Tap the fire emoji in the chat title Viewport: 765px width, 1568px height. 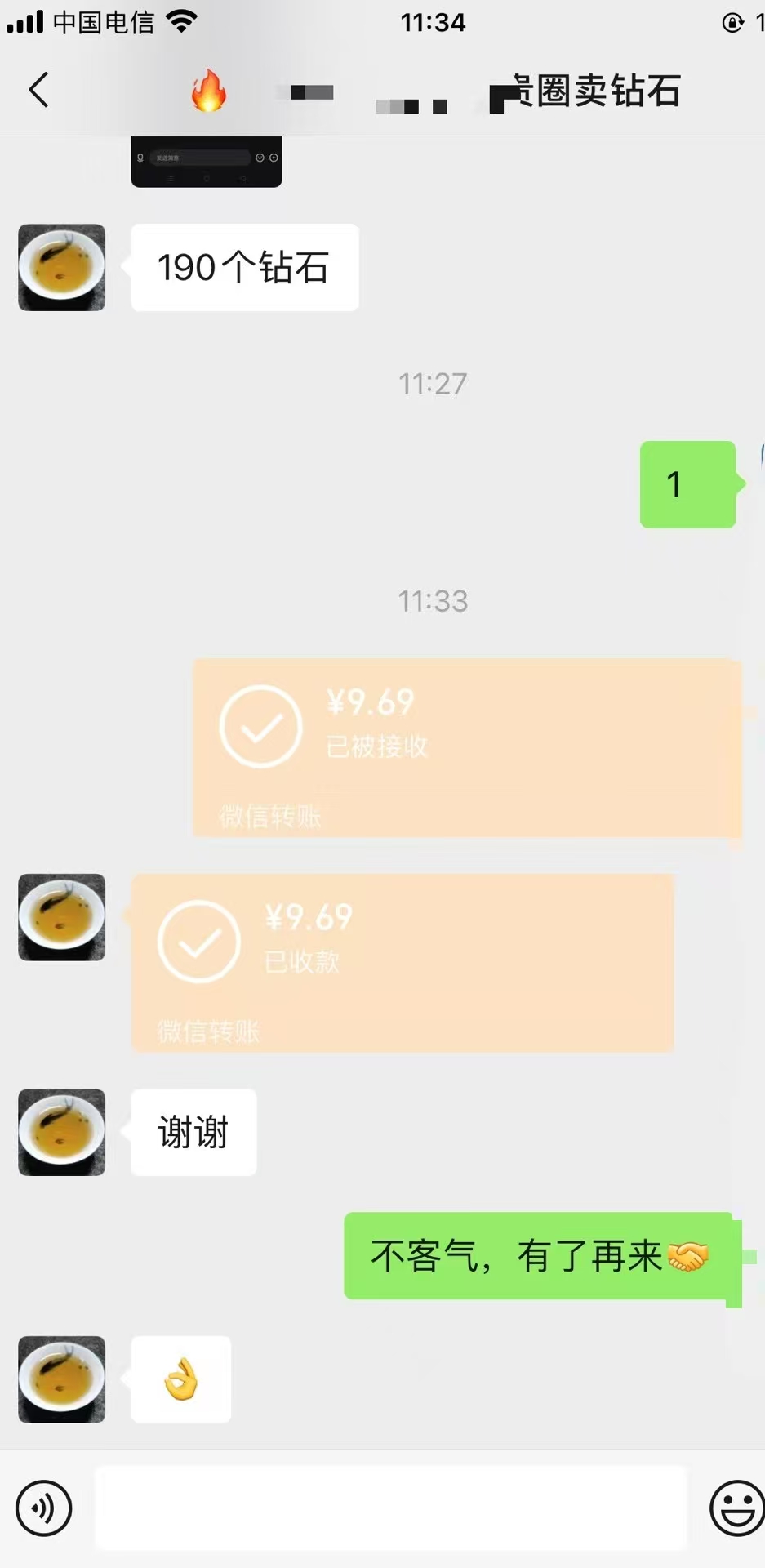[208, 90]
